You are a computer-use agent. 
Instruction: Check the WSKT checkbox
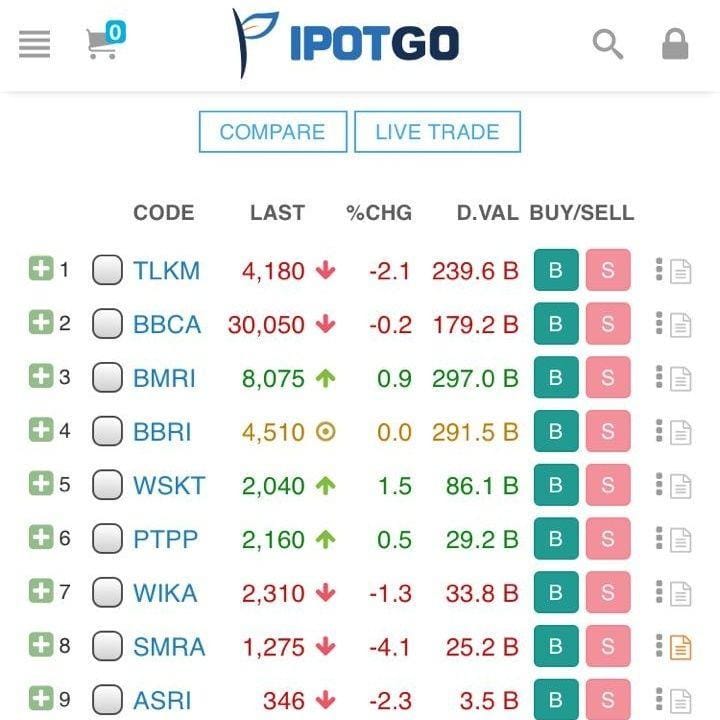(107, 486)
